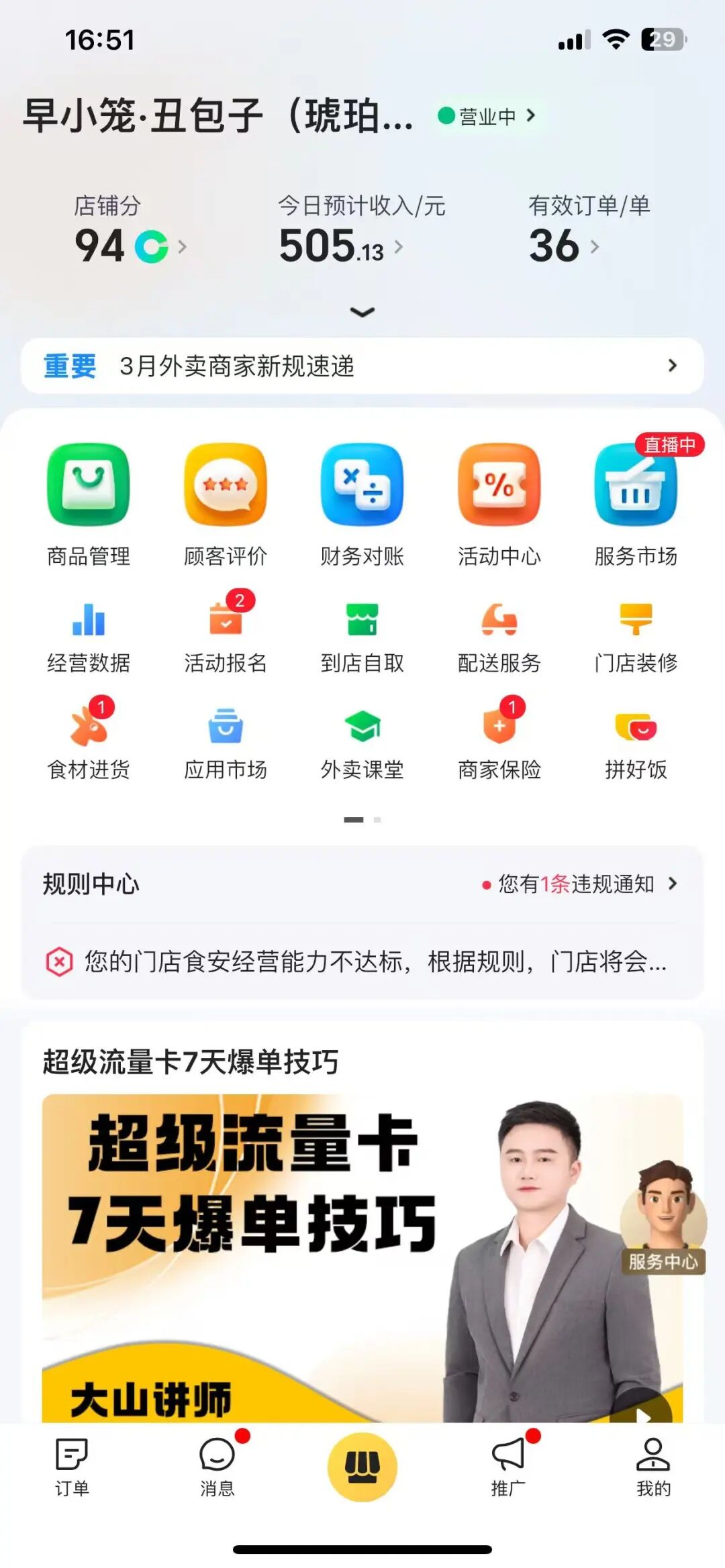Image resolution: width=725 pixels, height=1568 pixels.
Task: Open 活动中心
Action: point(499,505)
